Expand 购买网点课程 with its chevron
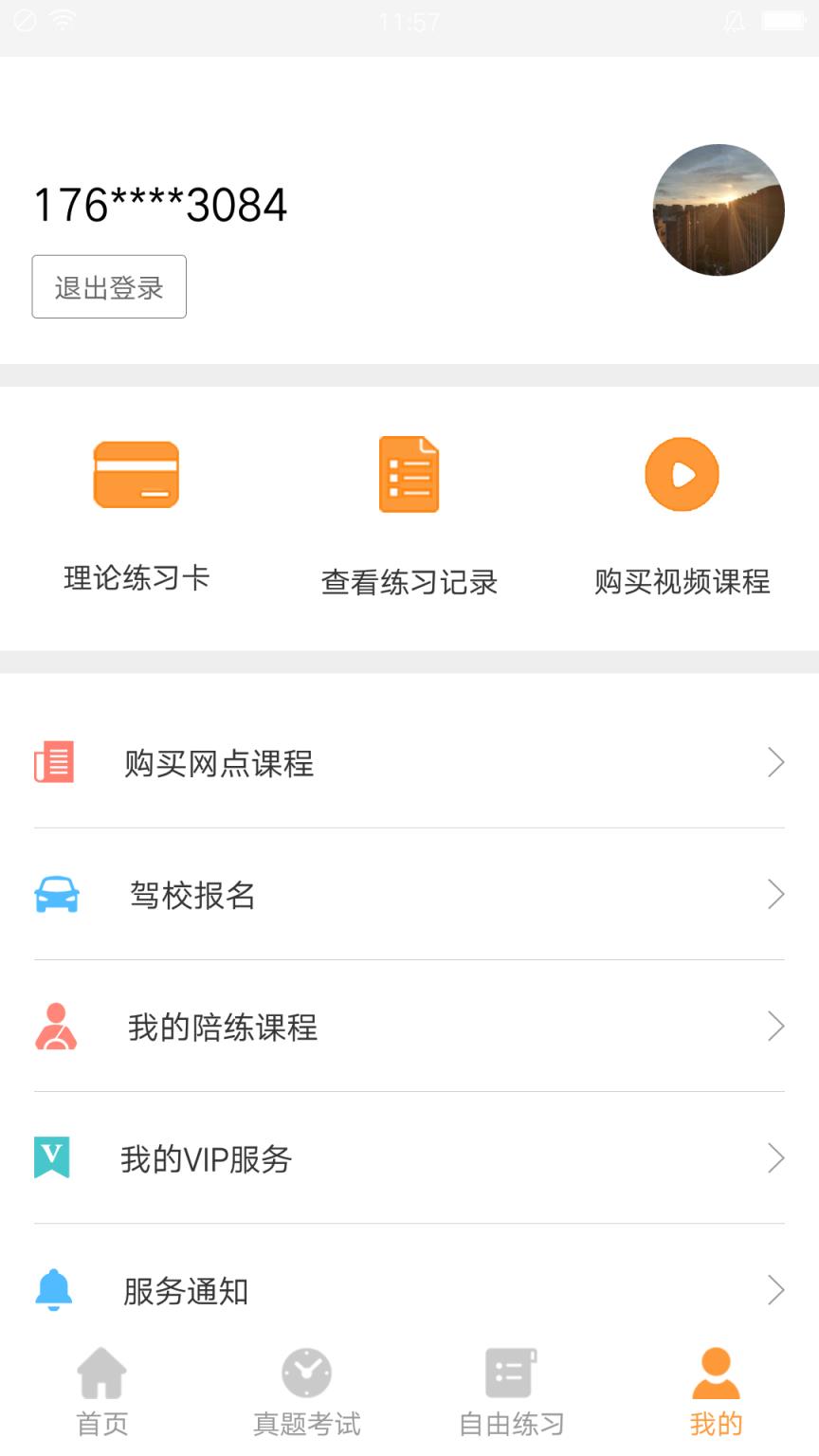Image resolution: width=819 pixels, height=1456 pixels. pyautogui.click(x=775, y=762)
